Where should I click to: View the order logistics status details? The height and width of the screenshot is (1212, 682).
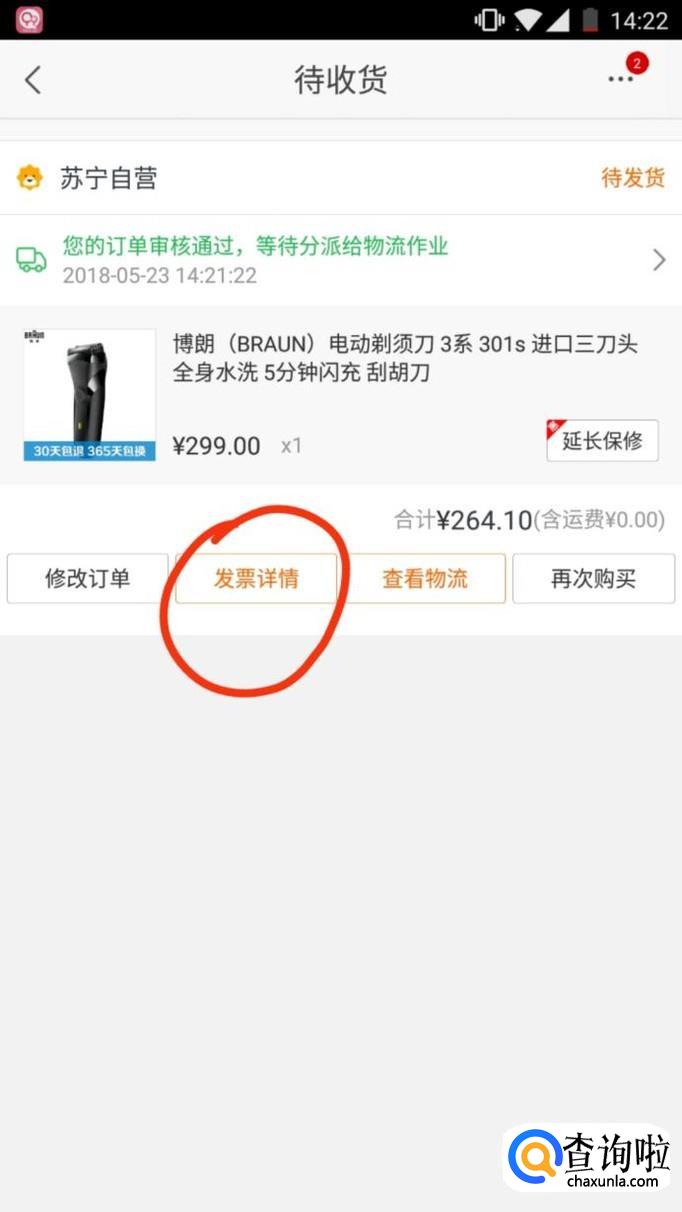click(340, 260)
